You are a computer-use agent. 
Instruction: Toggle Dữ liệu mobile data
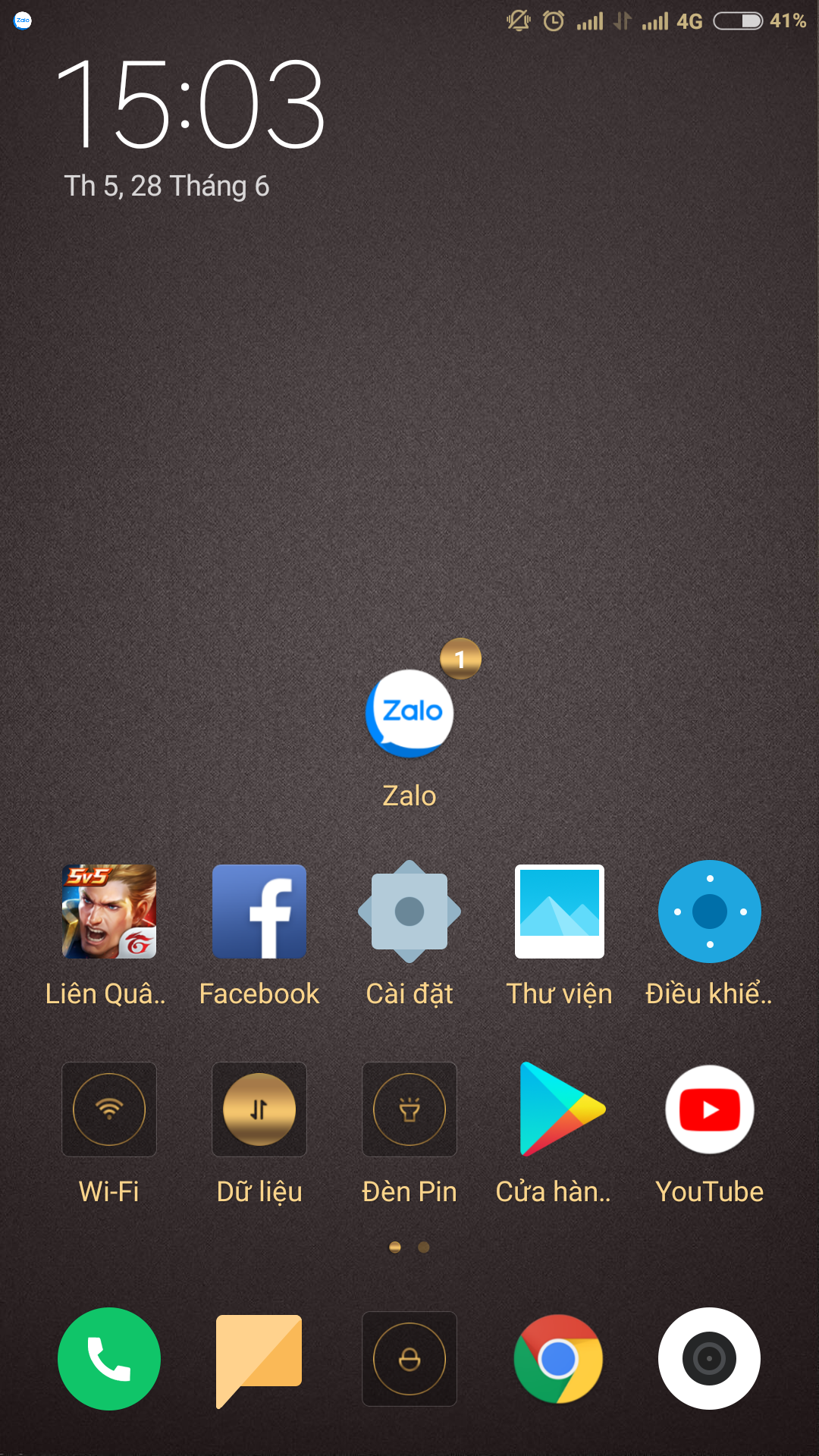pyautogui.click(x=259, y=1109)
